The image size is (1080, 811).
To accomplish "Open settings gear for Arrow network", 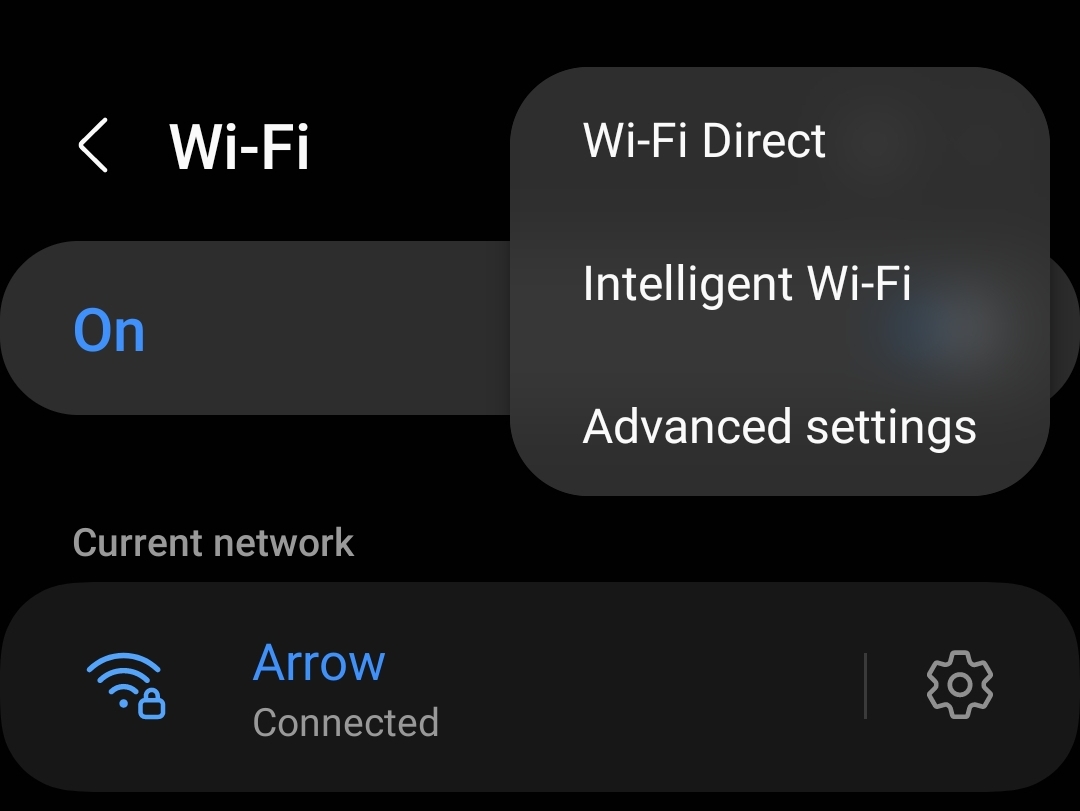I will (959, 685).
